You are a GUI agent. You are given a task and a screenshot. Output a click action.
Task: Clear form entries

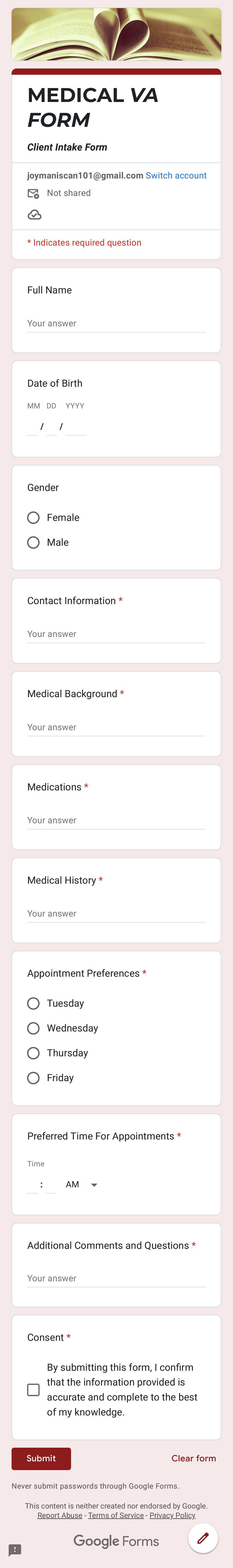(193, 1458)
